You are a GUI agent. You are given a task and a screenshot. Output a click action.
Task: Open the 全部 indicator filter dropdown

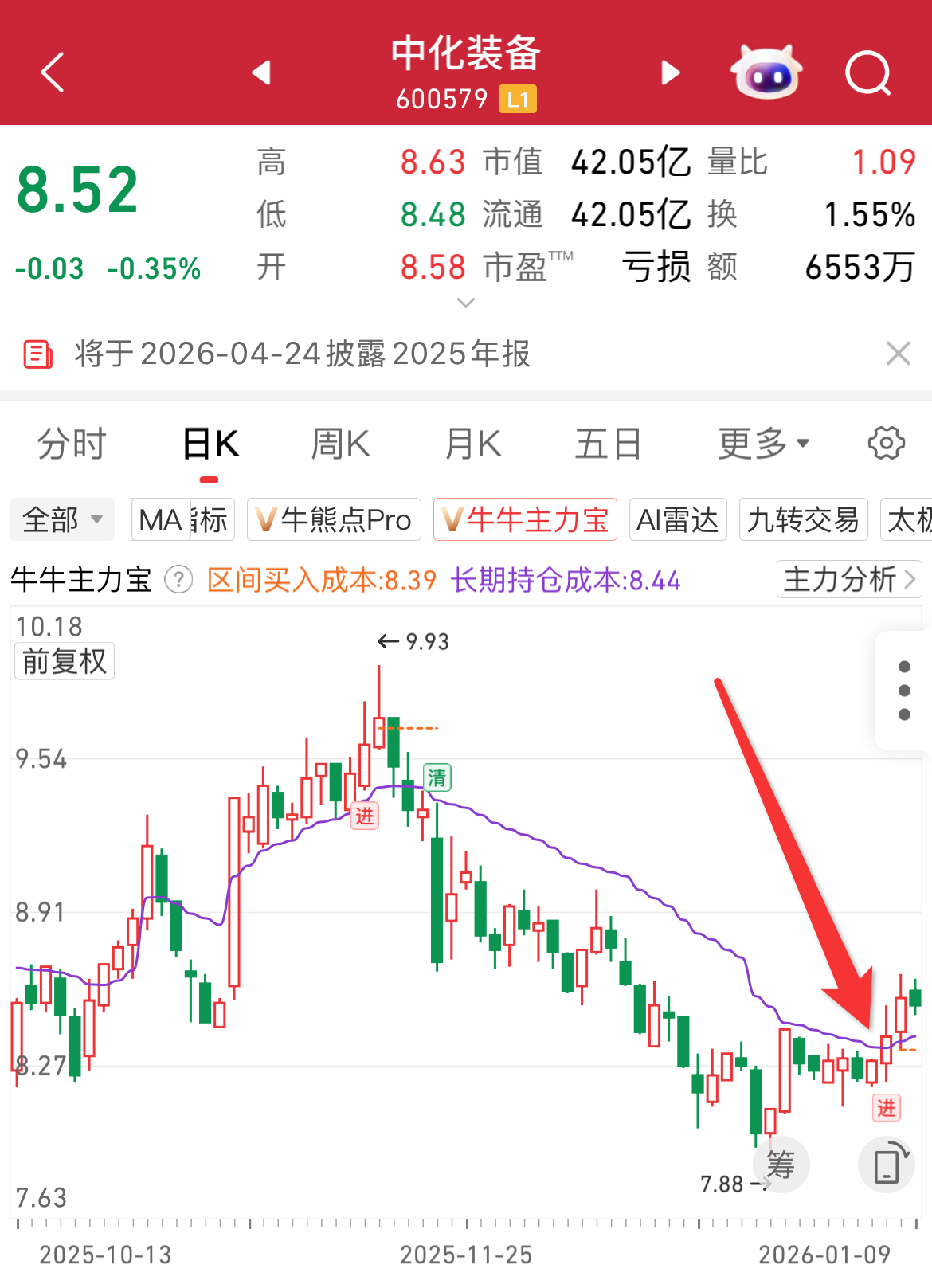click(x=62, y=519)
